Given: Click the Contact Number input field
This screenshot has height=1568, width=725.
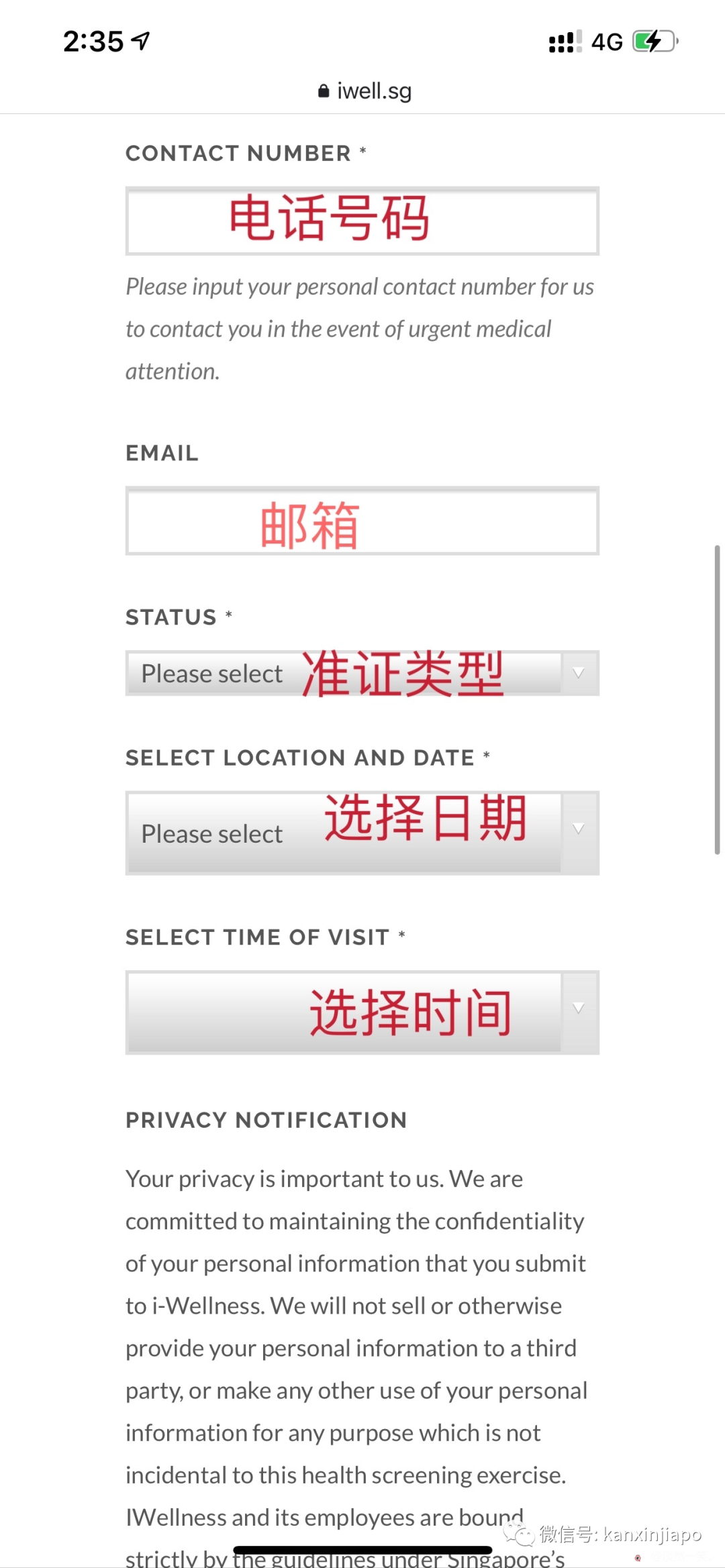Looking at the screenshot, I should click(361, 220).
